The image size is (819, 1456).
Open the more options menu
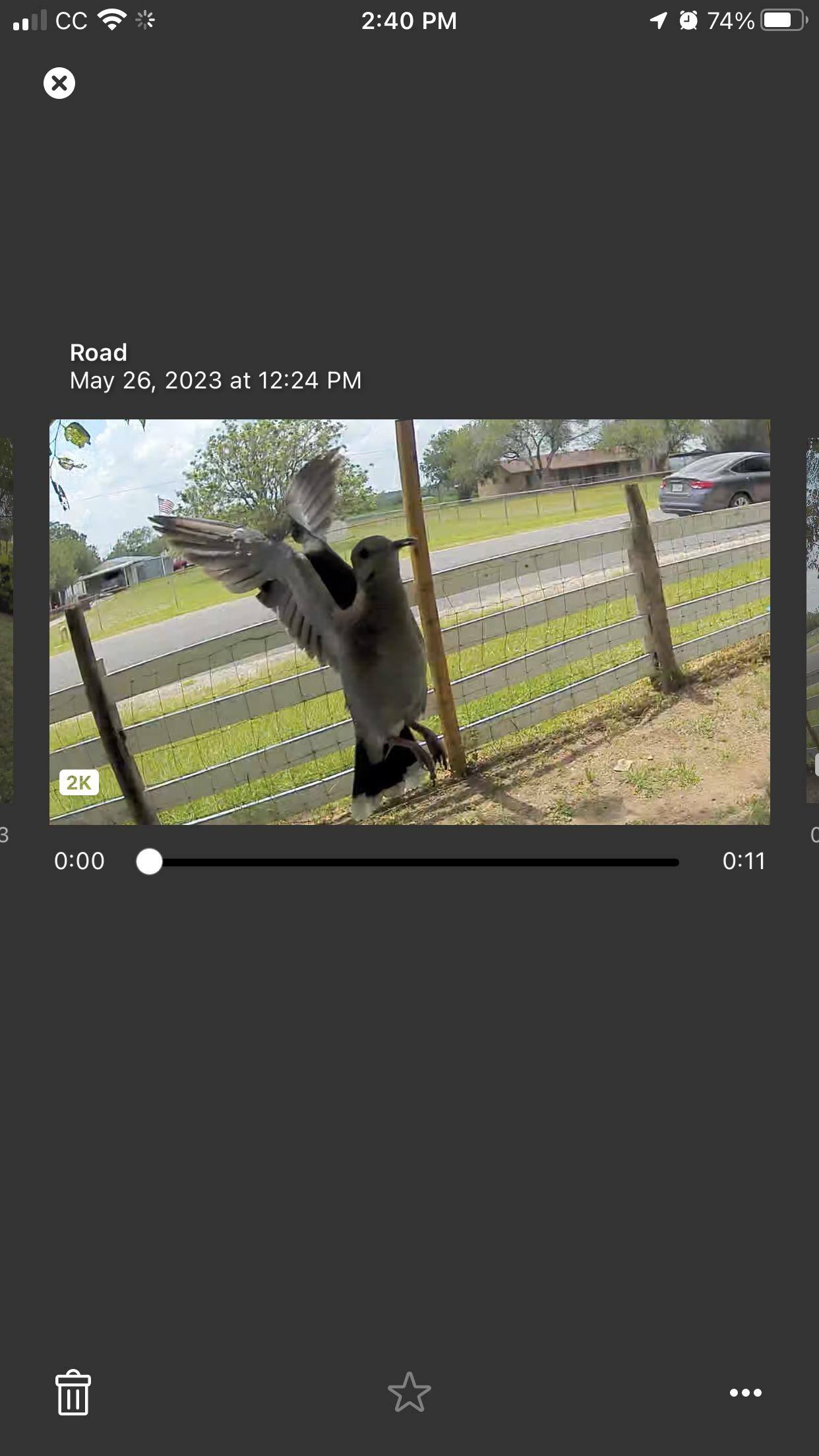745,1393
